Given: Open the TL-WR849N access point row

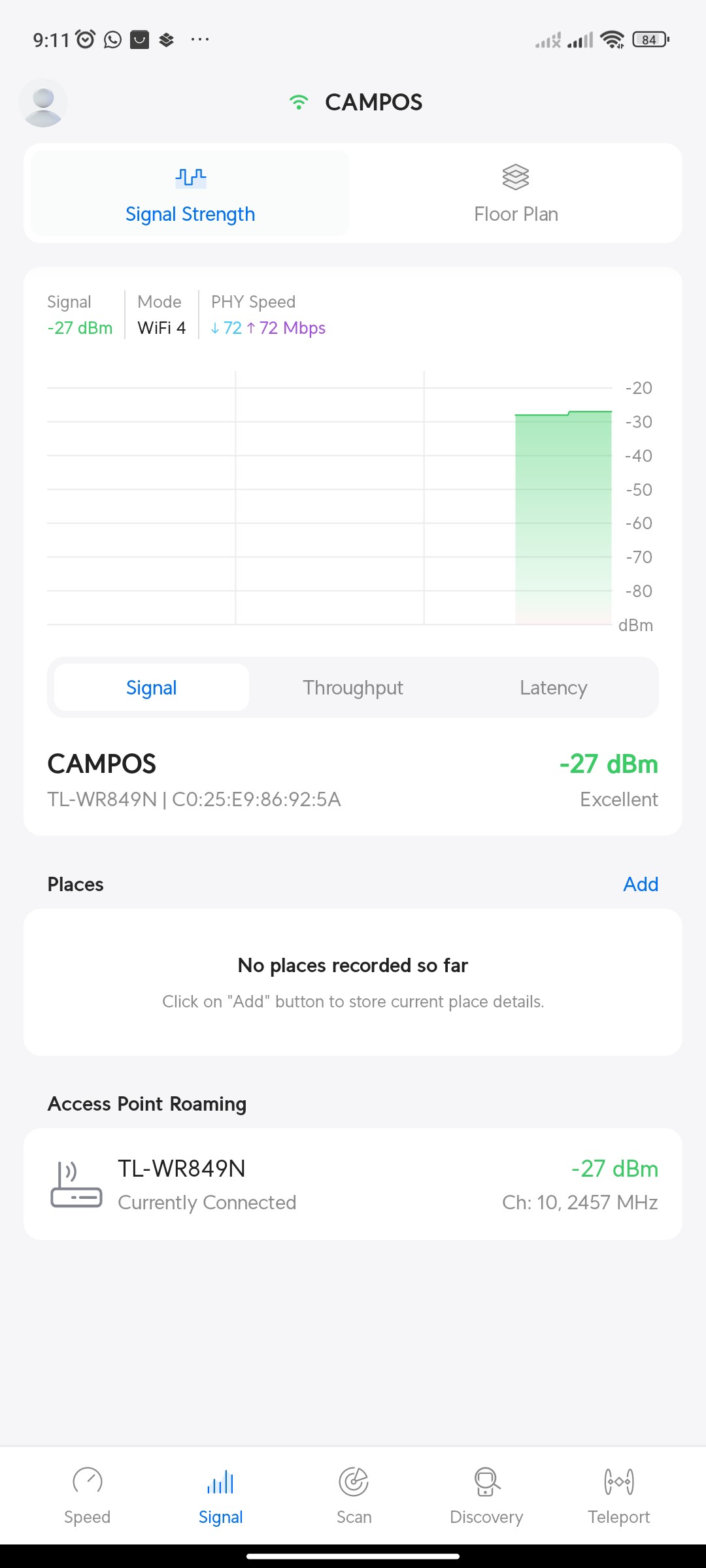Looking at the screenshot, I should pos(353,1184).
